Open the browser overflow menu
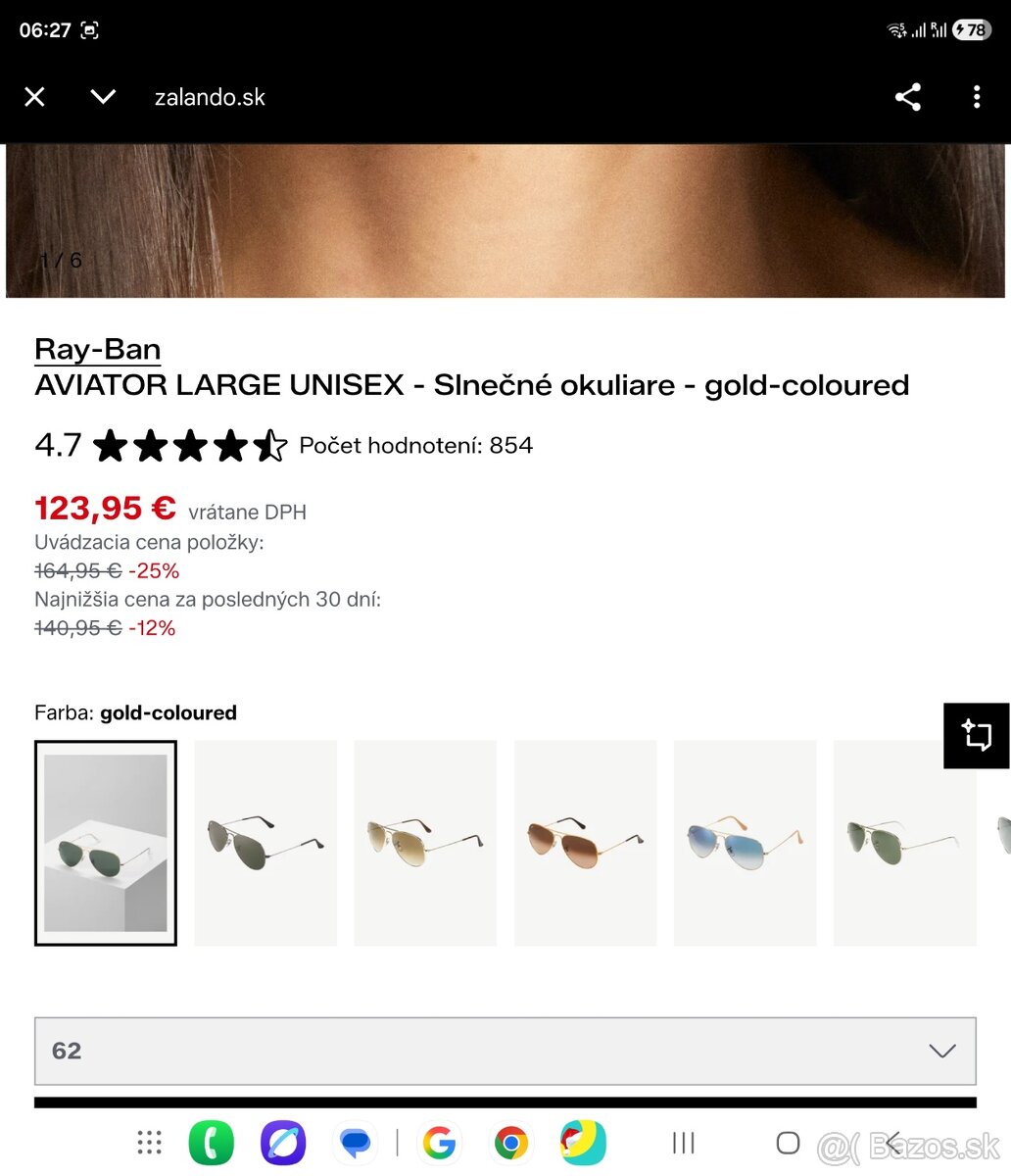Image resolution: width=1011 pixels, height=1176 pixels. click(x=976, y=96)
